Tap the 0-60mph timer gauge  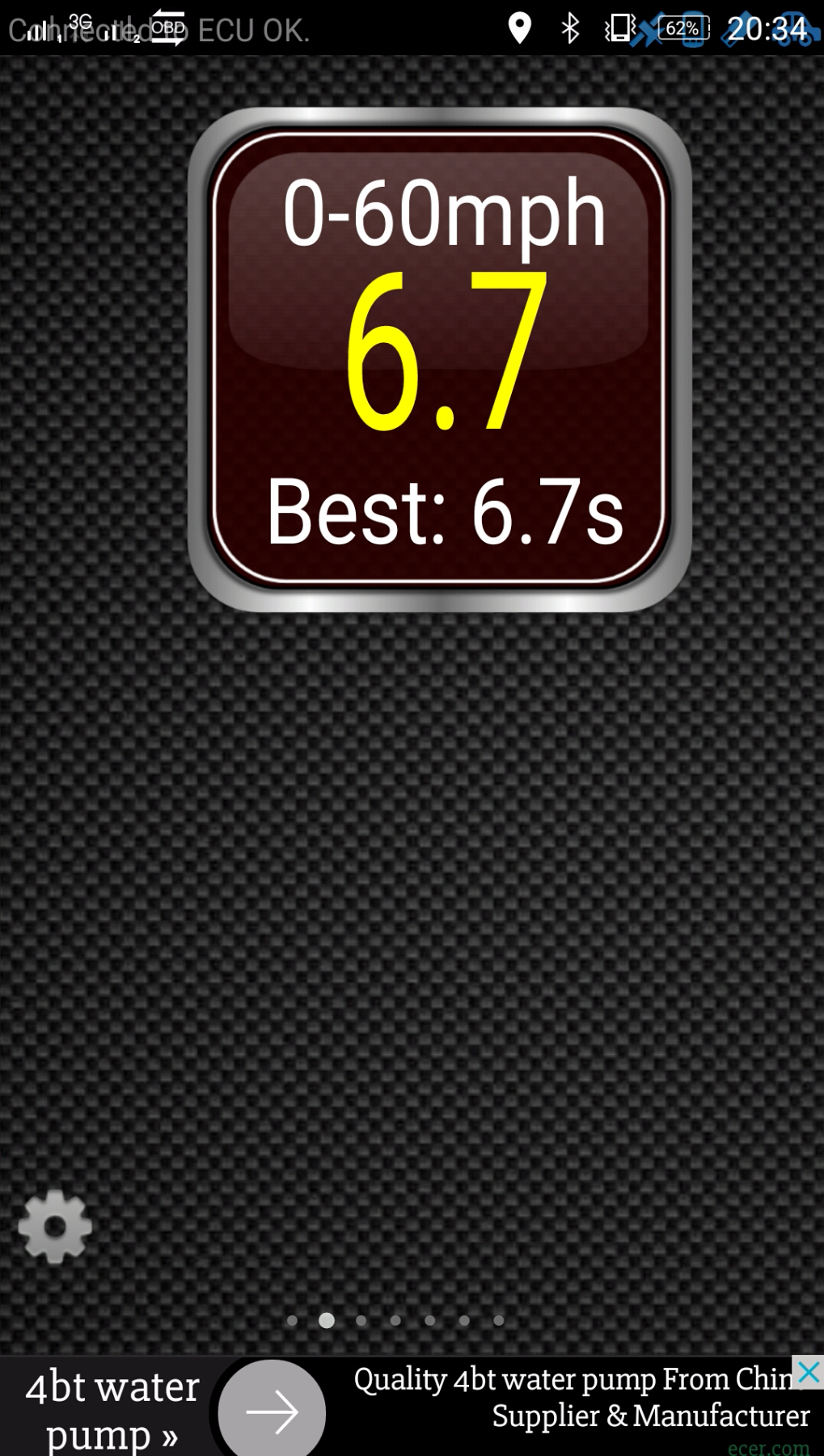coord(440,360)
